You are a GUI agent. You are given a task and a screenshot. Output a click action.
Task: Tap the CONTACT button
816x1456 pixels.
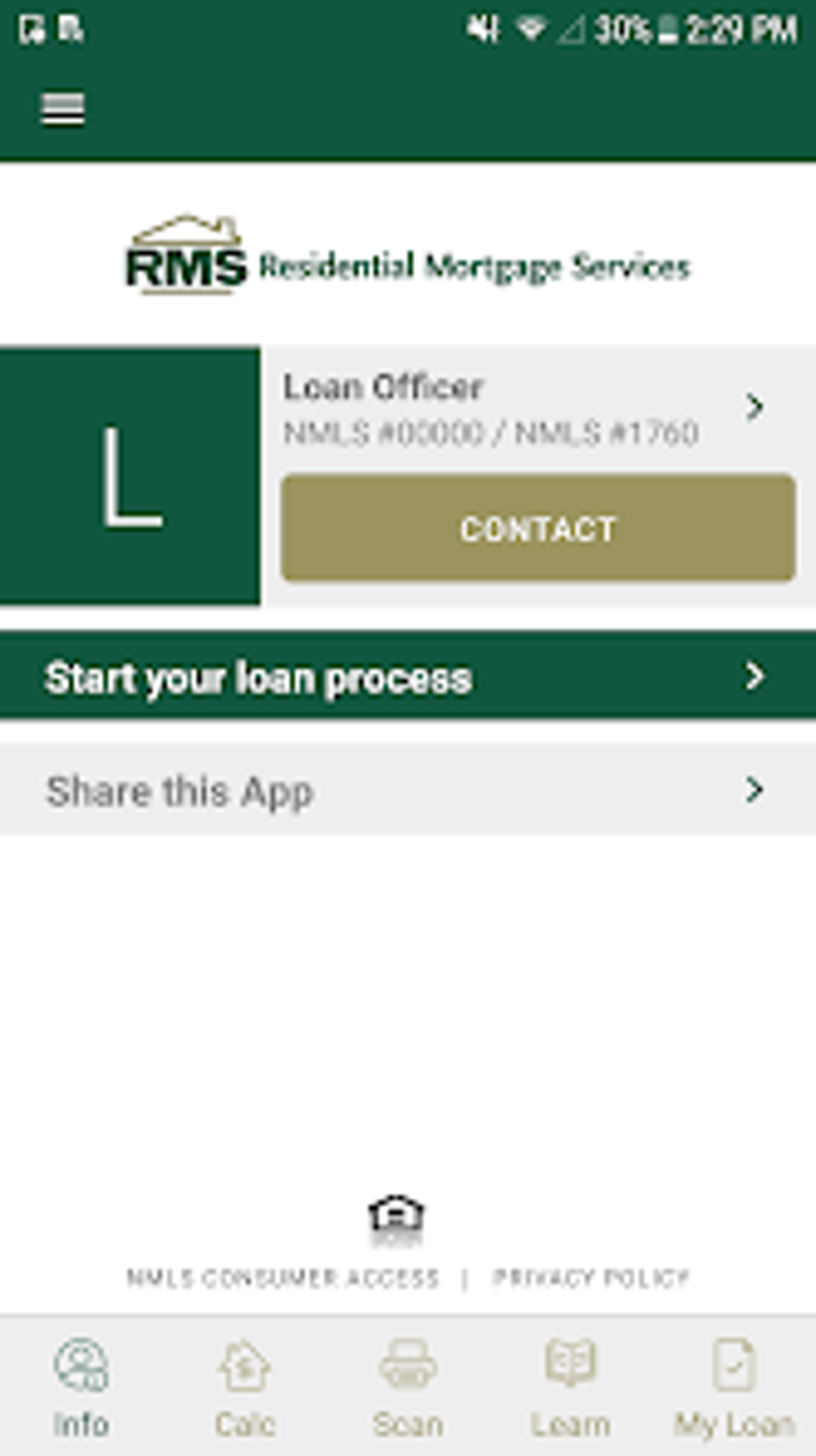(538, 528)
